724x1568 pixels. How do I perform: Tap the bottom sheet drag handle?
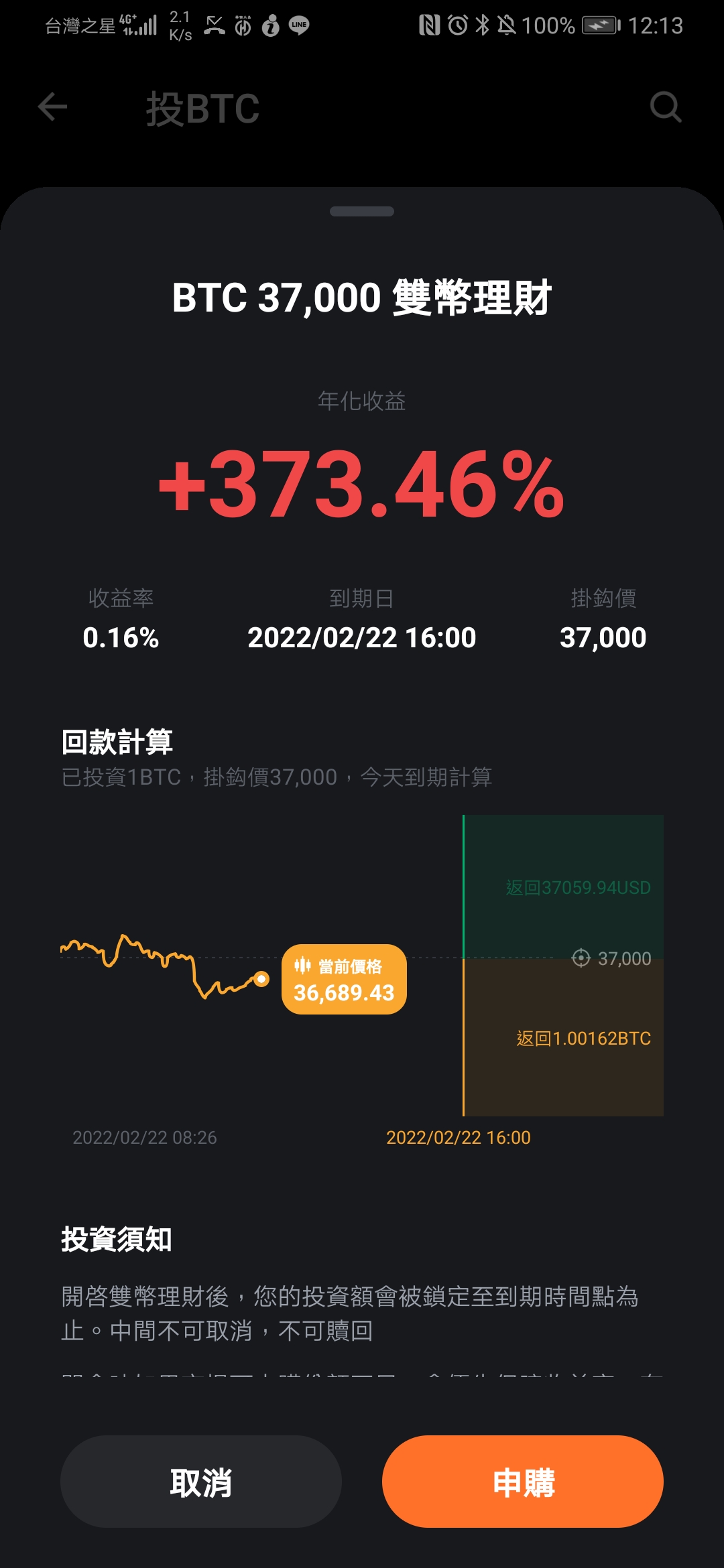tap(362, 212)
